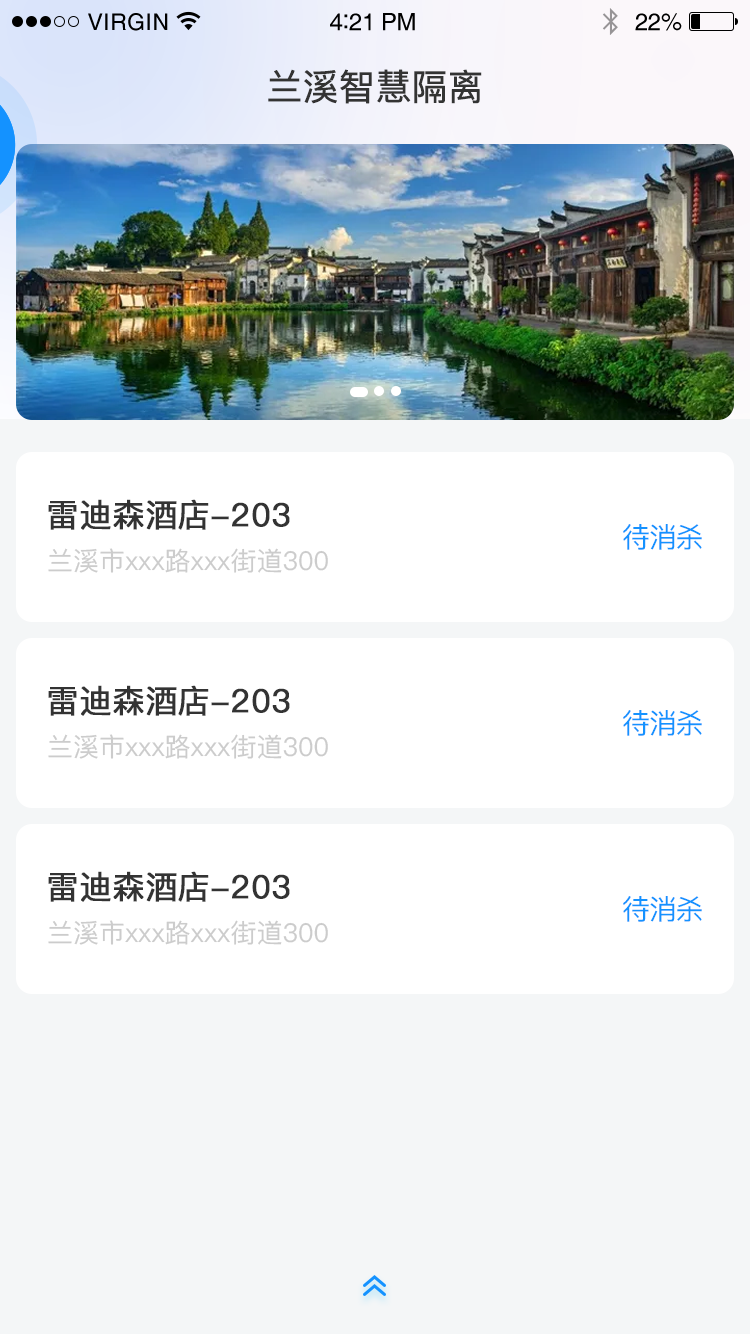The width and height of the screenshot is (750, 1334).
Task: Select the middle carousel indicator dot
Action: (x=377, y=391)
